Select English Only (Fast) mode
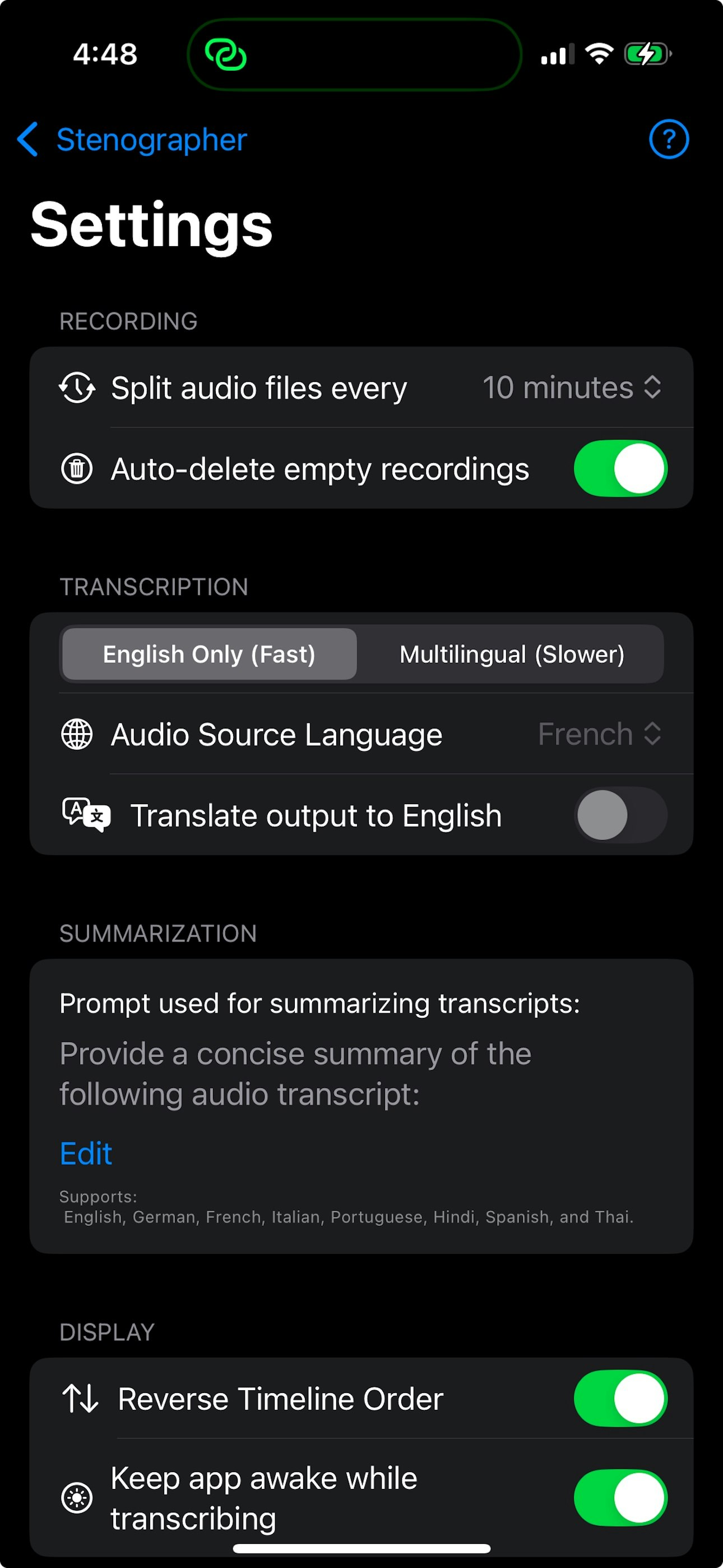Screen dimensions: 723x1568 tap(210, 654)
